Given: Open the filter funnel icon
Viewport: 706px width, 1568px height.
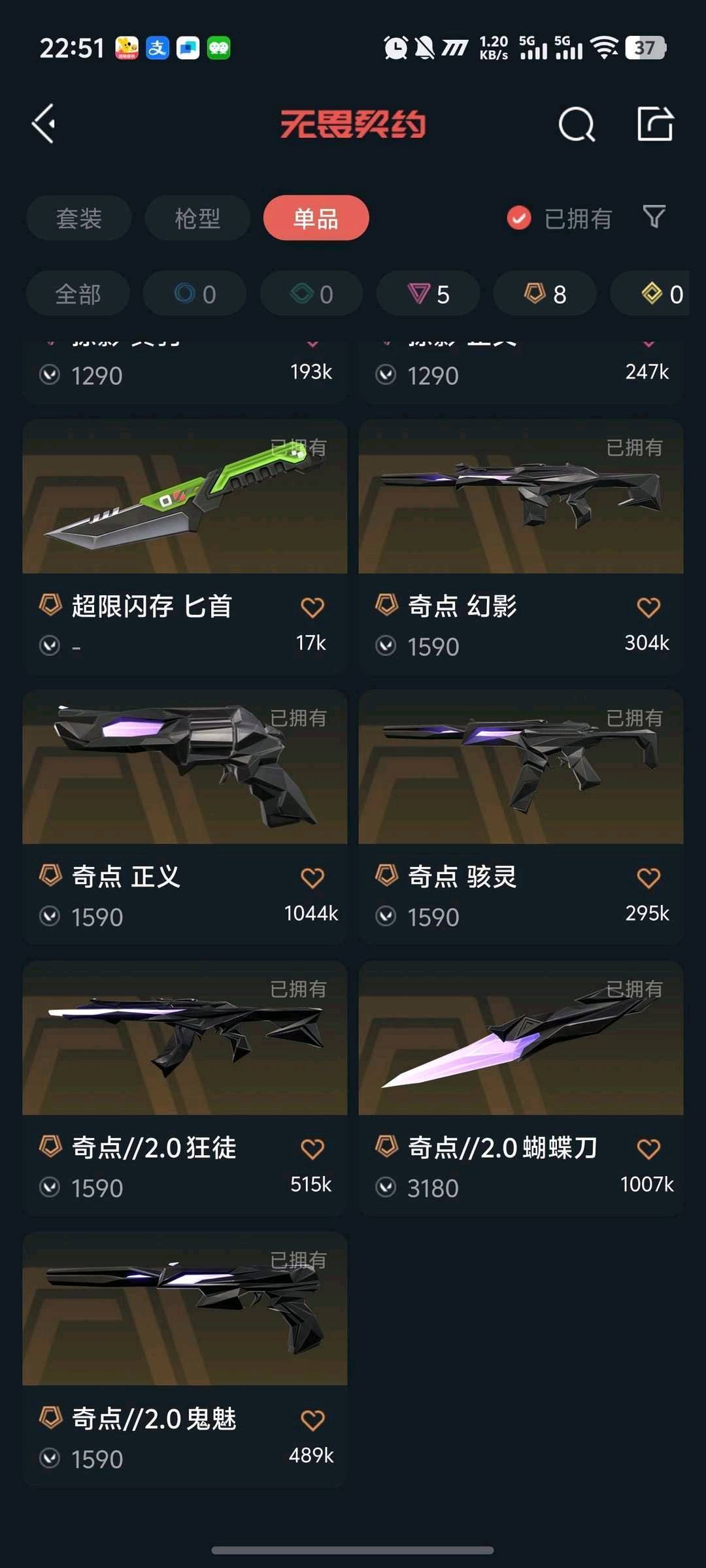Looking at the screenshot, I should [x=654, y=217].
